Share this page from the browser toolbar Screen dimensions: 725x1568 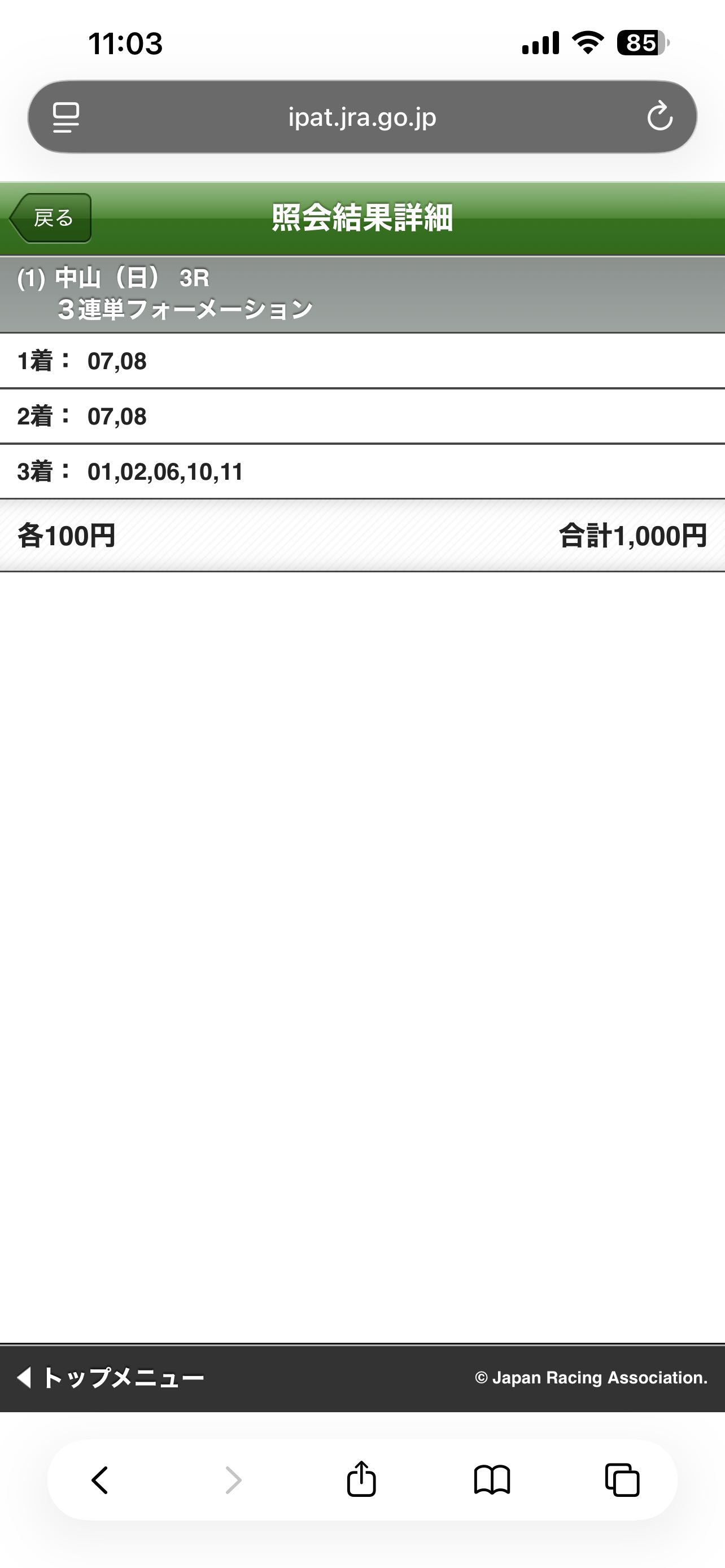click(x=361, y=1478)
